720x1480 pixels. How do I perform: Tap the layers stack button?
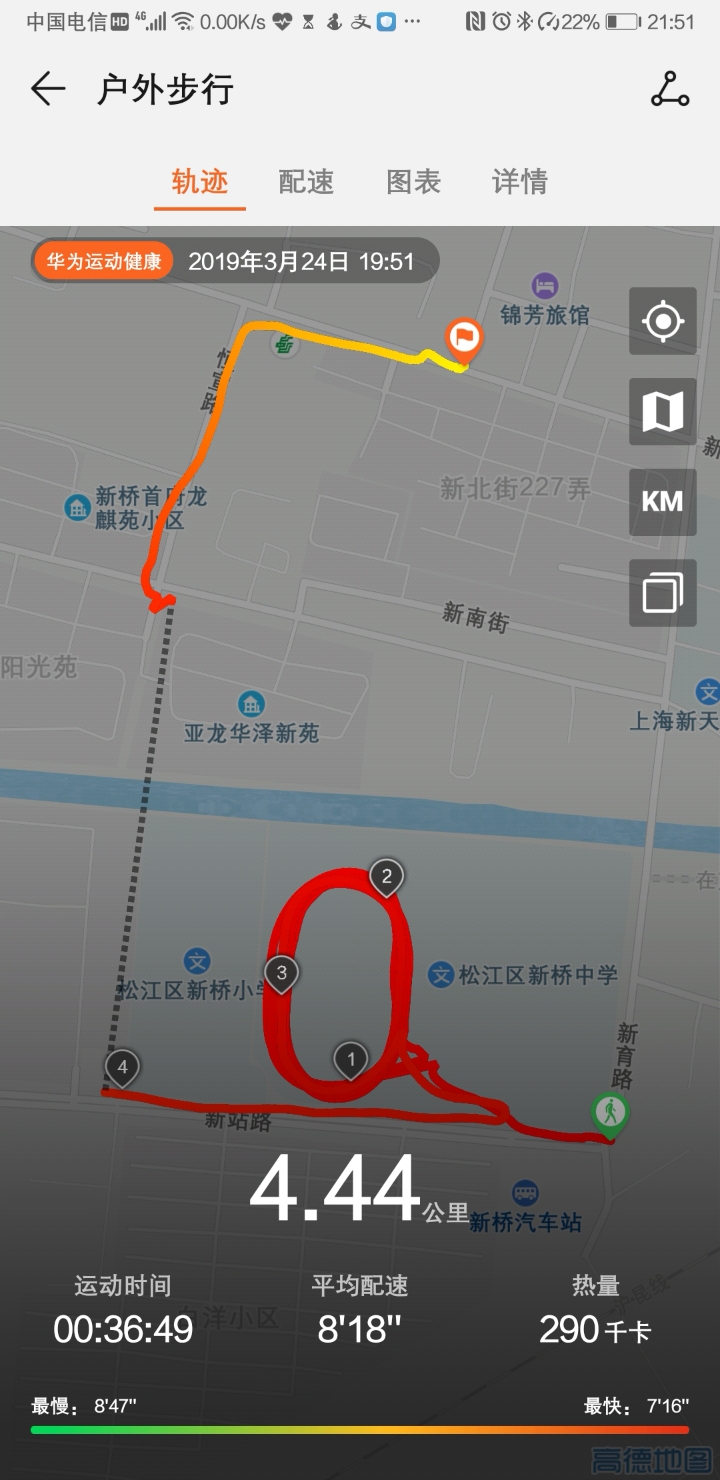[663, 593]
